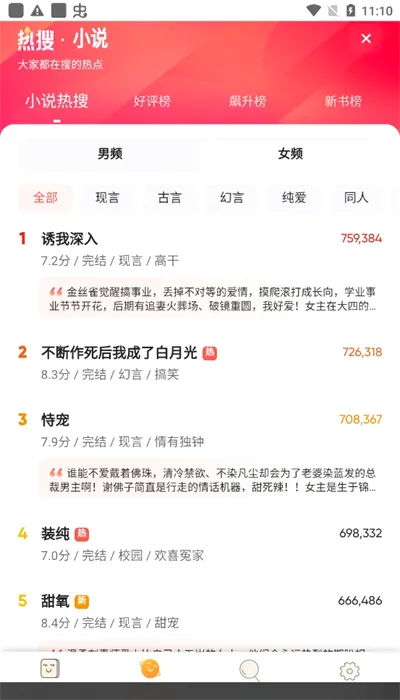Open the 新书榜 tab

click(x=343, y=101)
